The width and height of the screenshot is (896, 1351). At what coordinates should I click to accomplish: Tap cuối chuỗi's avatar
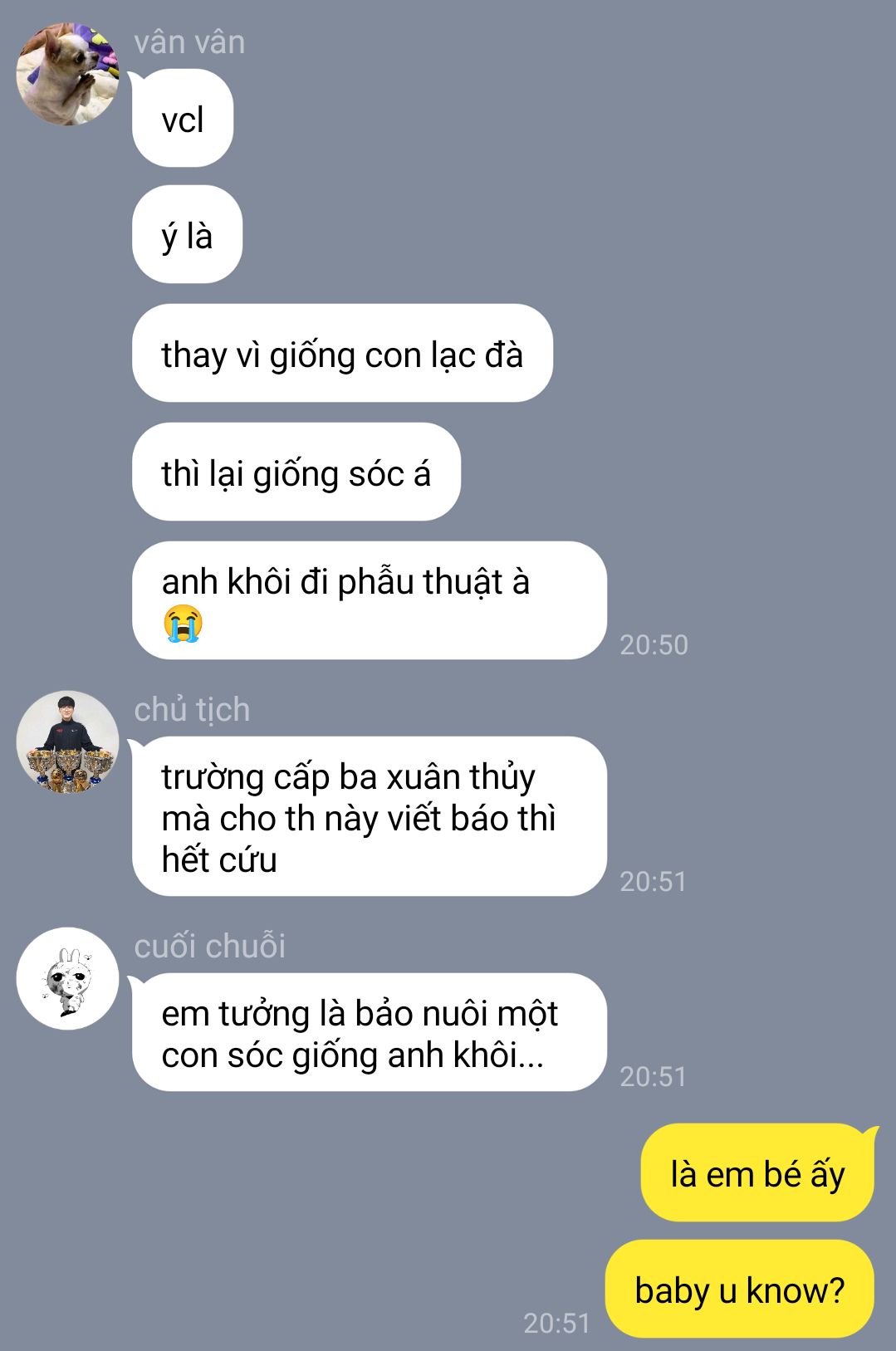[67, 978]
